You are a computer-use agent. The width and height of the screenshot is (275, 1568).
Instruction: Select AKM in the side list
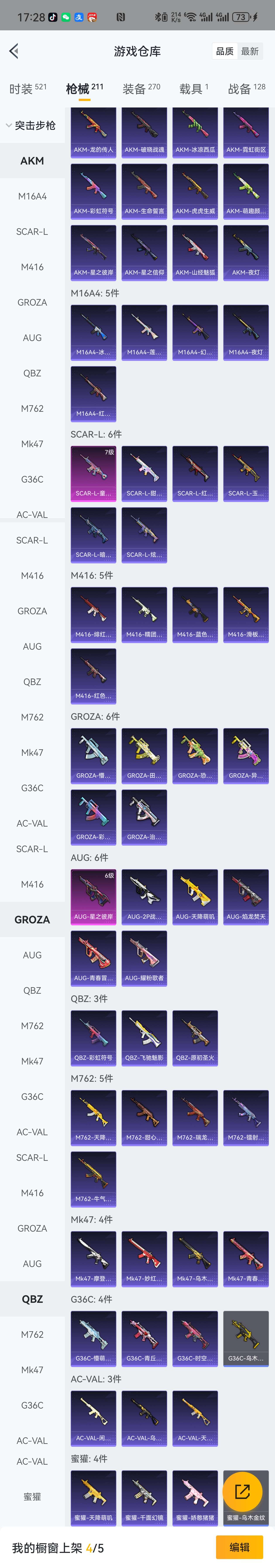32,161
